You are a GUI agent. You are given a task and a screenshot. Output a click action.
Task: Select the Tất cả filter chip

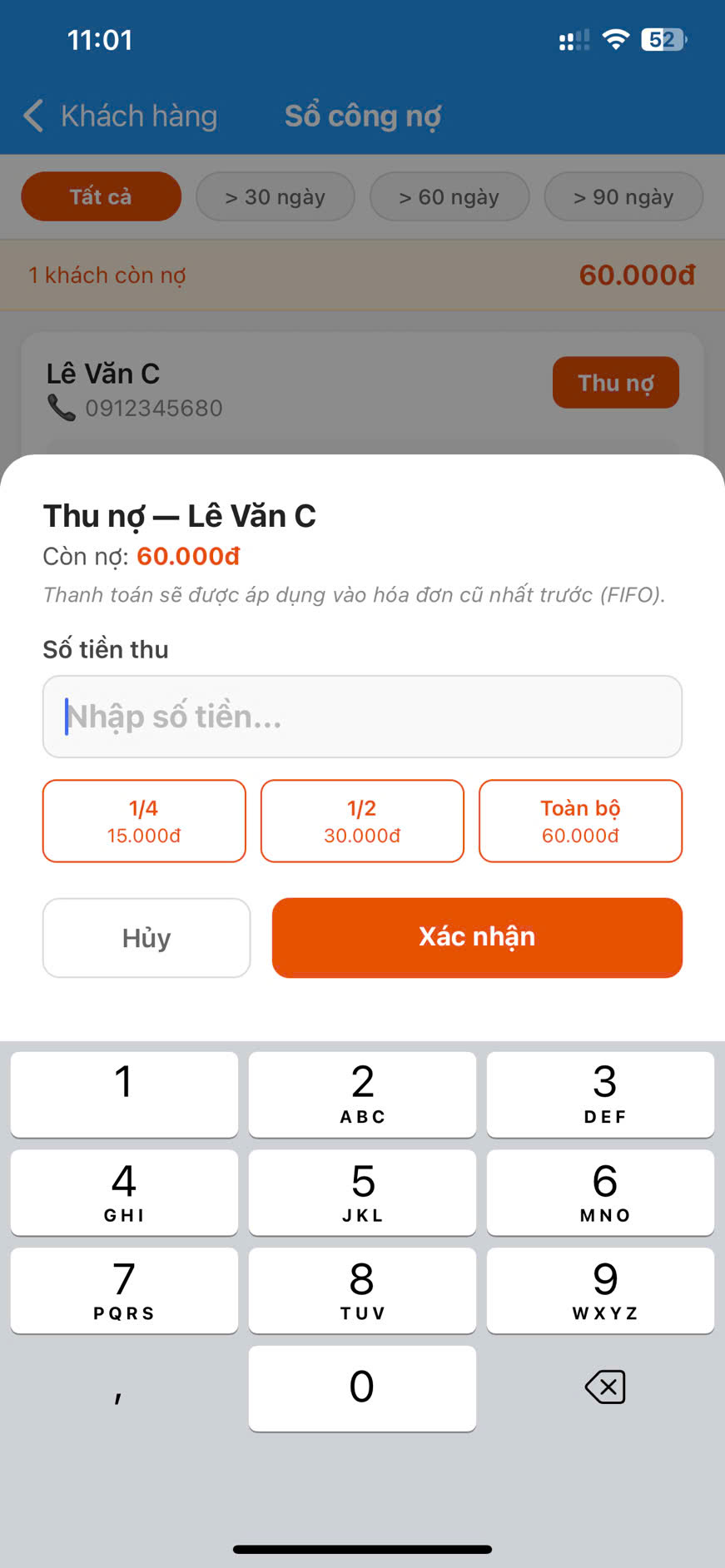coord(100,196)
